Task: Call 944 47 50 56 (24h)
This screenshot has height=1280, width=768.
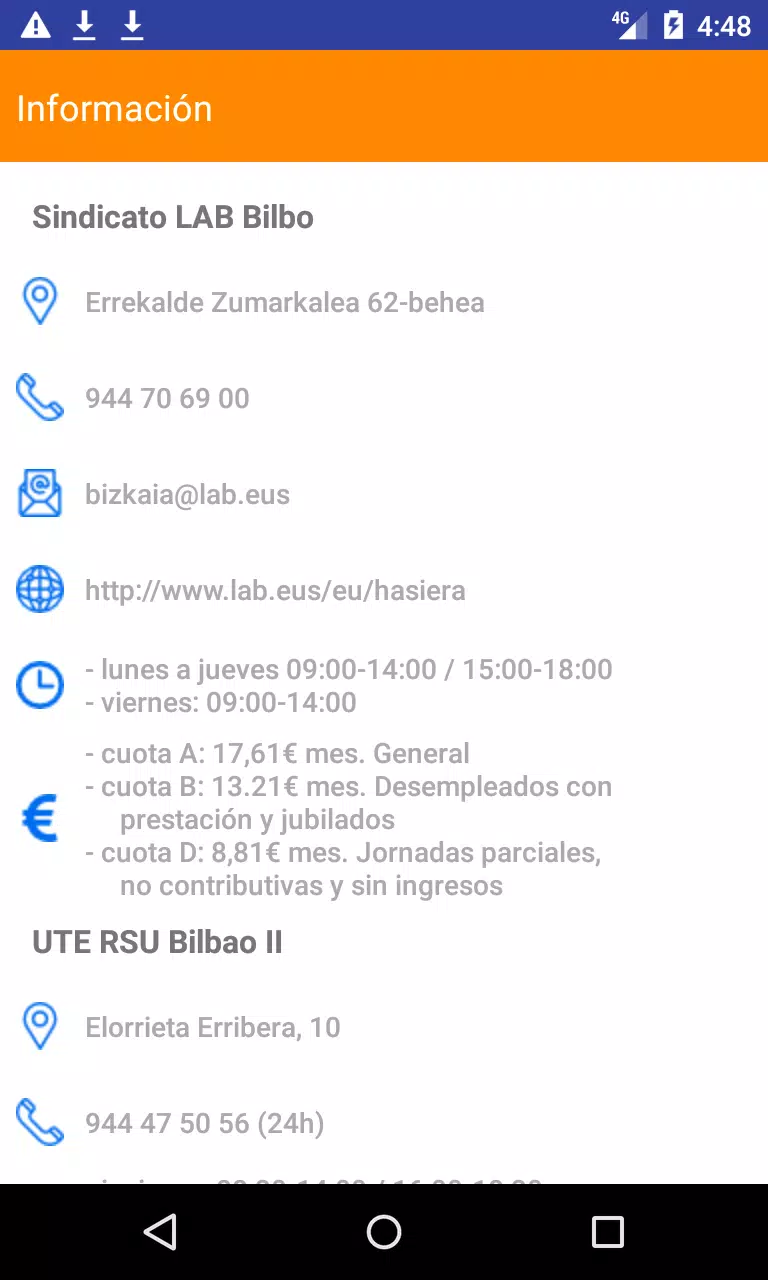Action: coord(205,1123)
